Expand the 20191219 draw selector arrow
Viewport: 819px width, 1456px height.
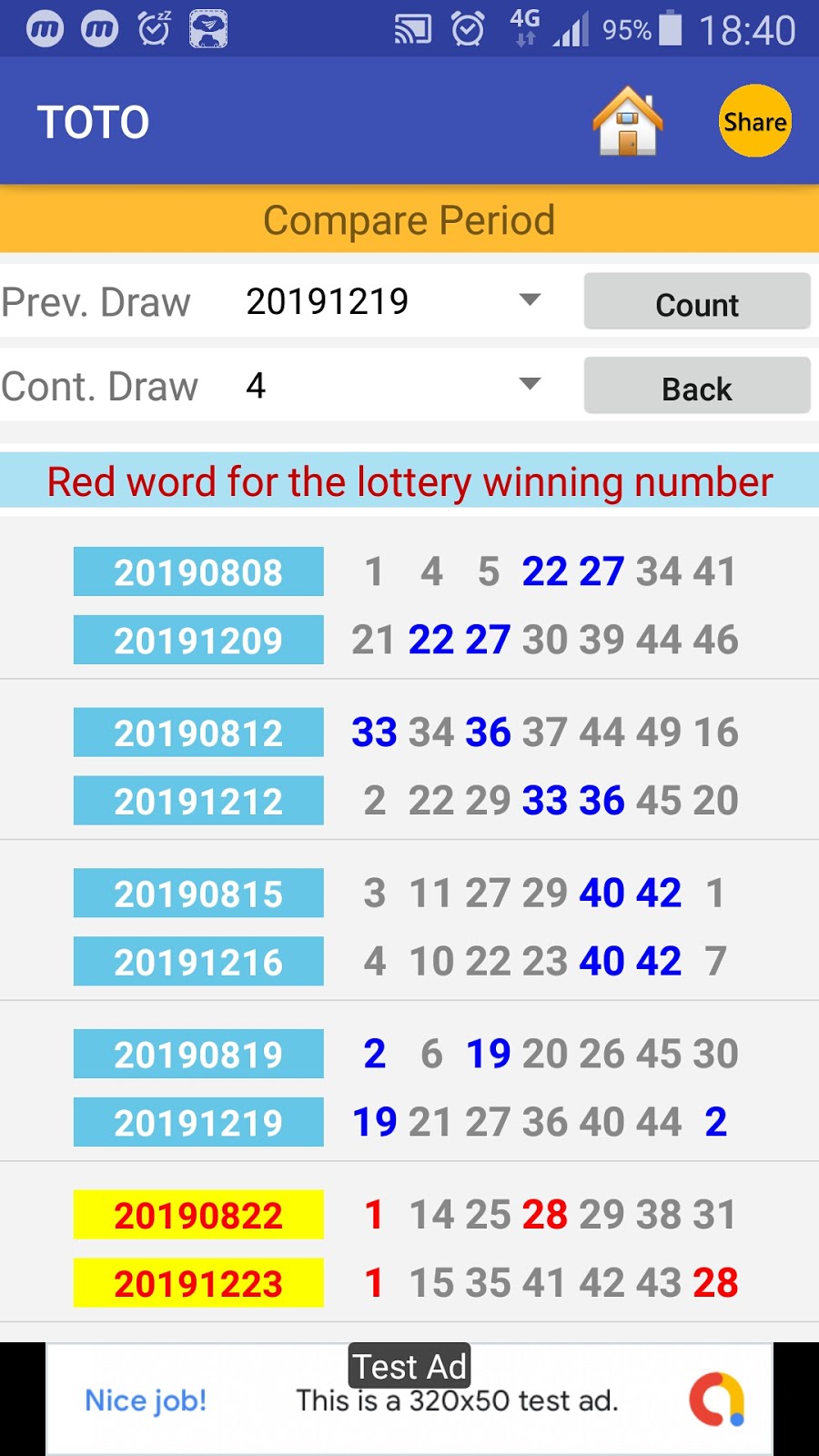point(530,300)
